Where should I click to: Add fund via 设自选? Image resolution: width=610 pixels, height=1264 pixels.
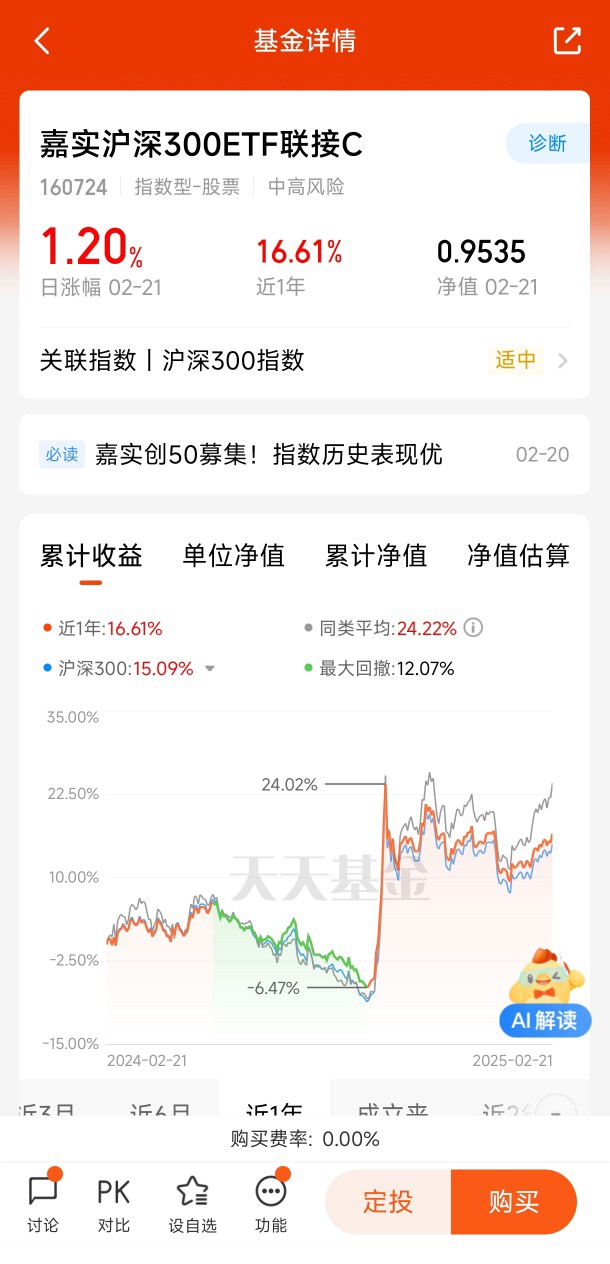(x=192, y=1202)
